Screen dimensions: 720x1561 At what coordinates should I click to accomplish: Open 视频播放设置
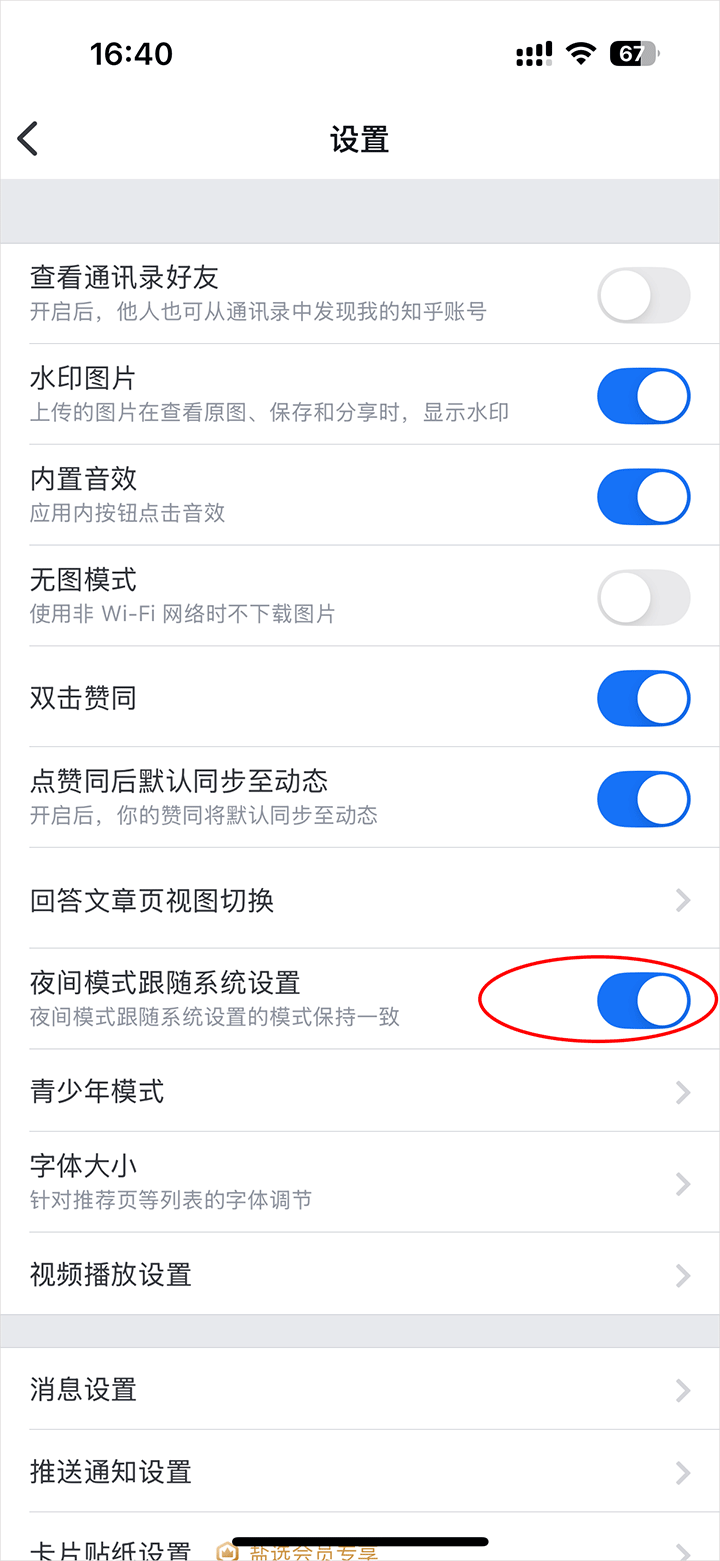pyautogui.click(x=360, y=1275)
